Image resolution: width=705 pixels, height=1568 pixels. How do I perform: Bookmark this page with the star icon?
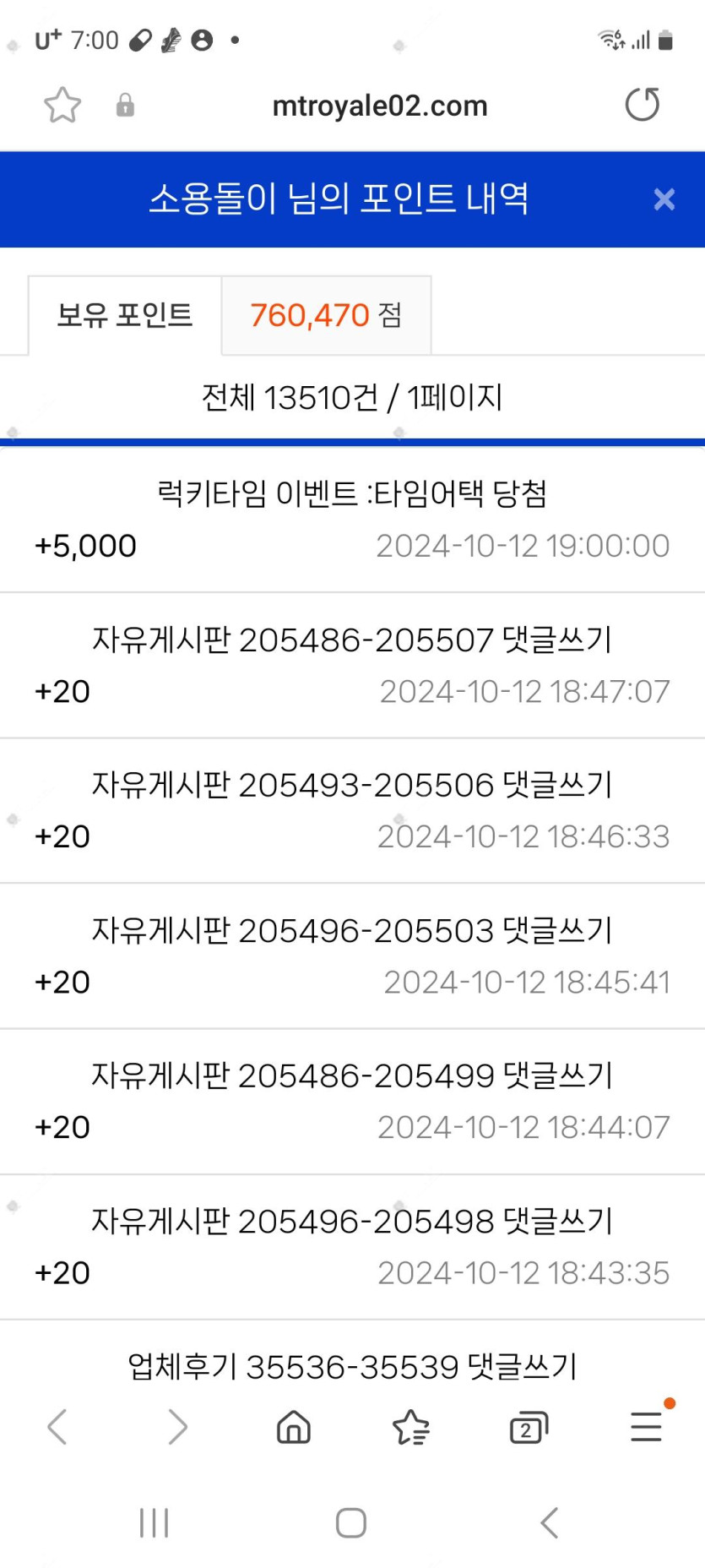click(62, 106)
